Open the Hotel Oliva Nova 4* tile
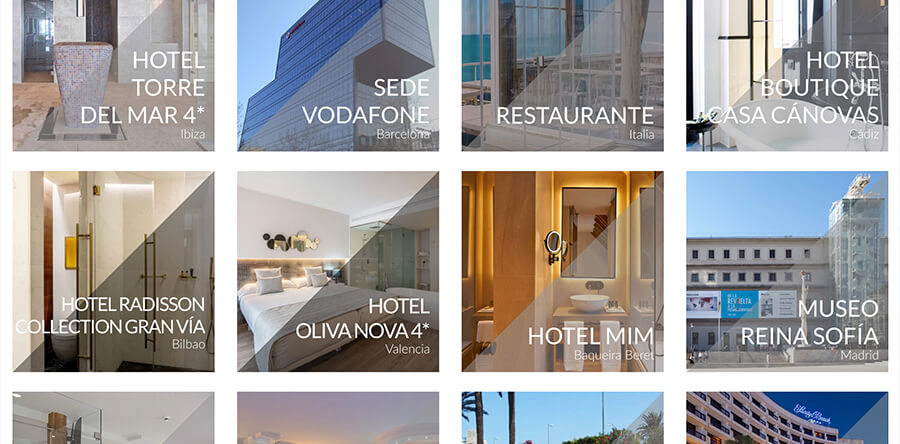 337,271
